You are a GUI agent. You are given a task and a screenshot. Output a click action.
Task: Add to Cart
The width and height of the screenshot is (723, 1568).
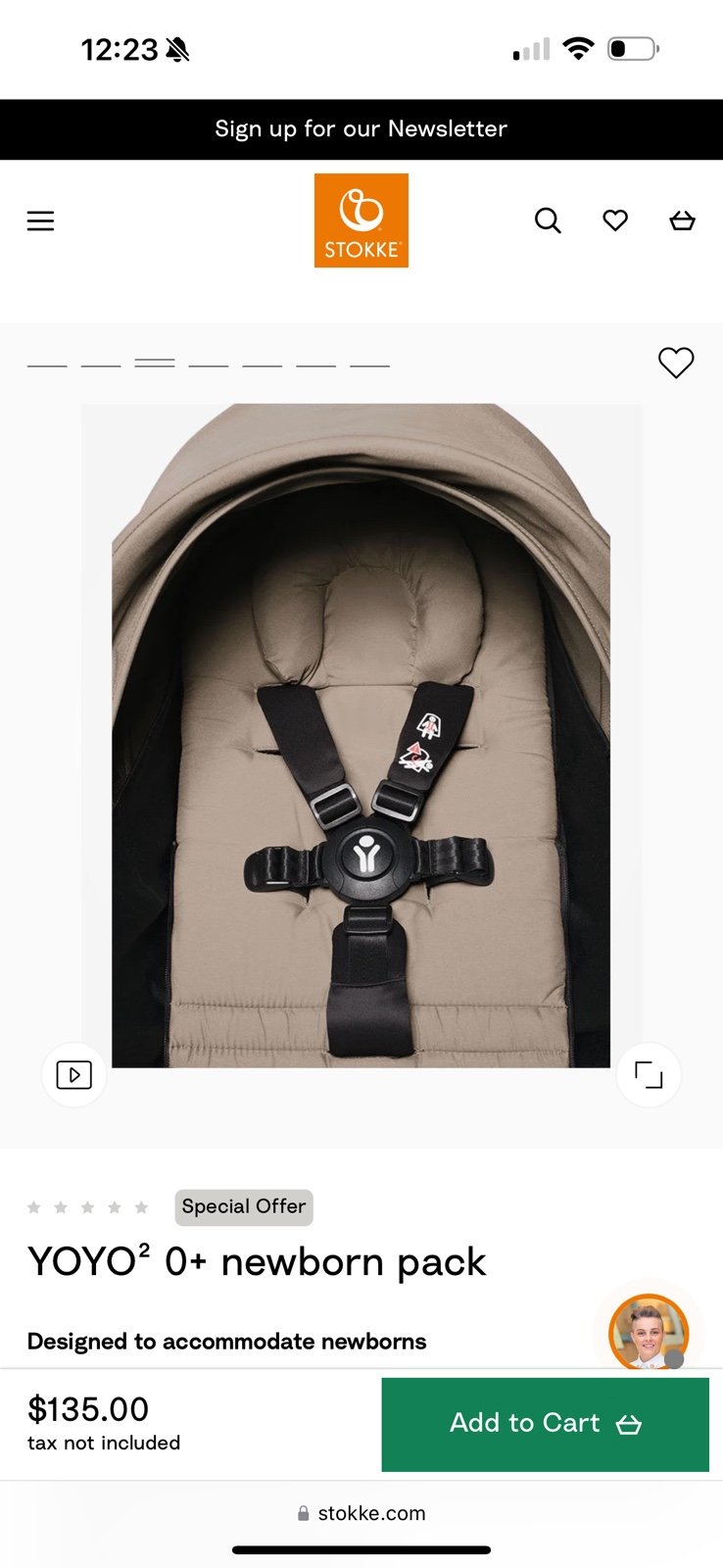[x=545, y=1424]
